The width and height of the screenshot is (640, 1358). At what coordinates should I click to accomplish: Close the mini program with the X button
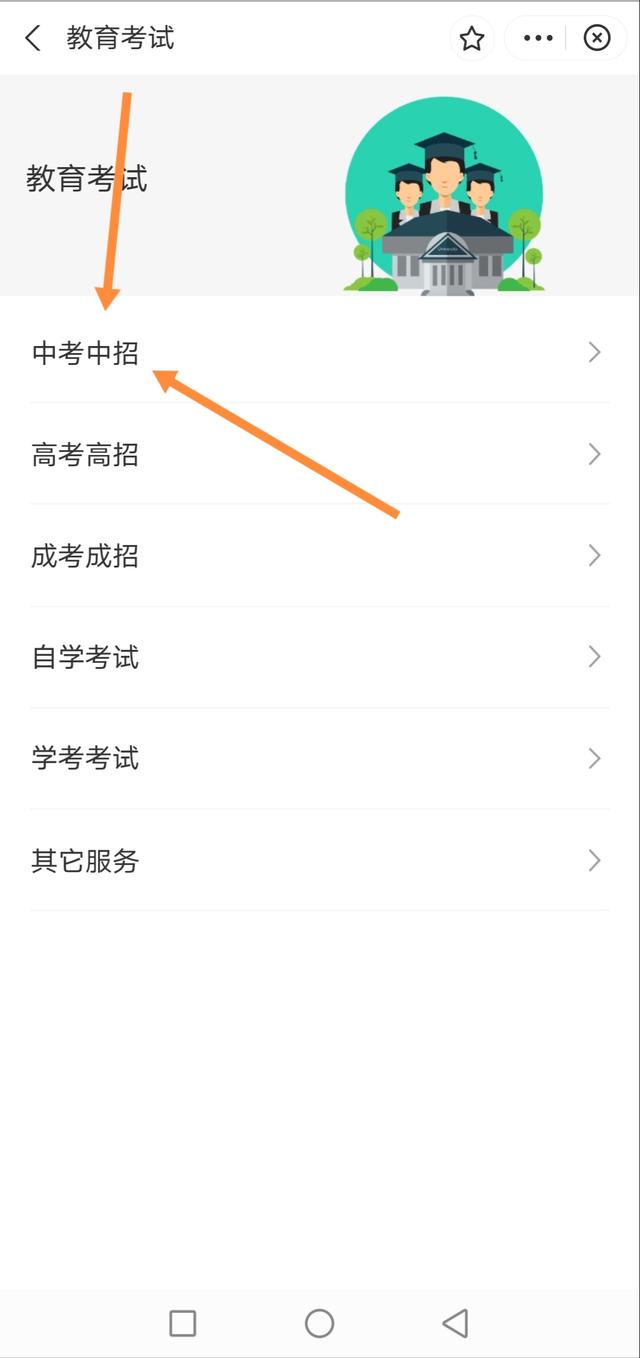click(x=597, y=39)
